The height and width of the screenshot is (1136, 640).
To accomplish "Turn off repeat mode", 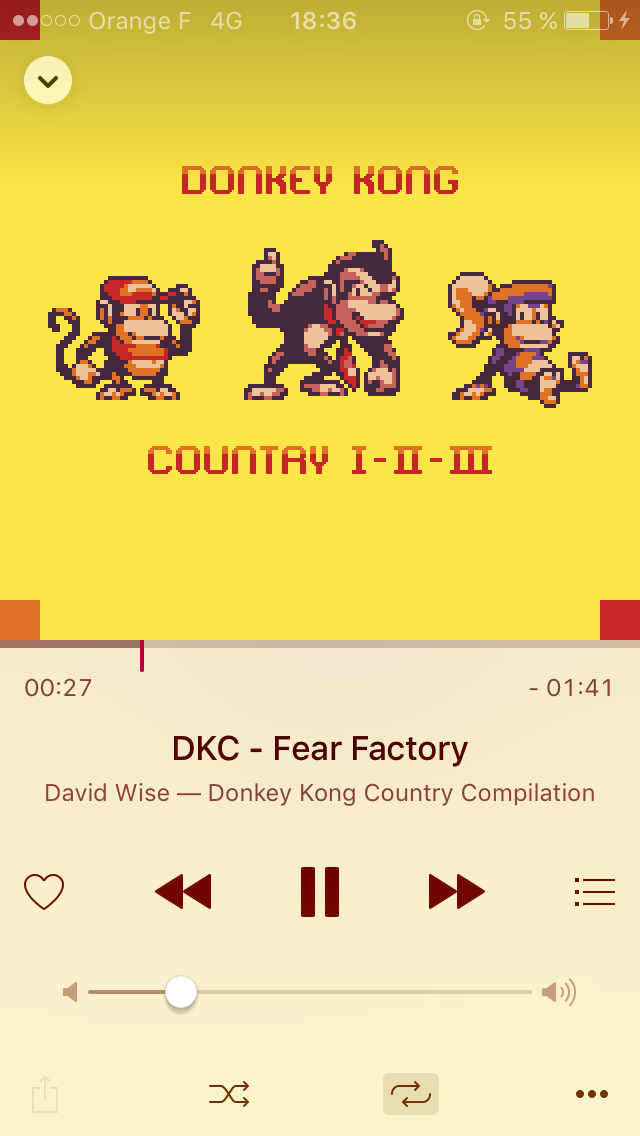I will (x=410, y=1094).
